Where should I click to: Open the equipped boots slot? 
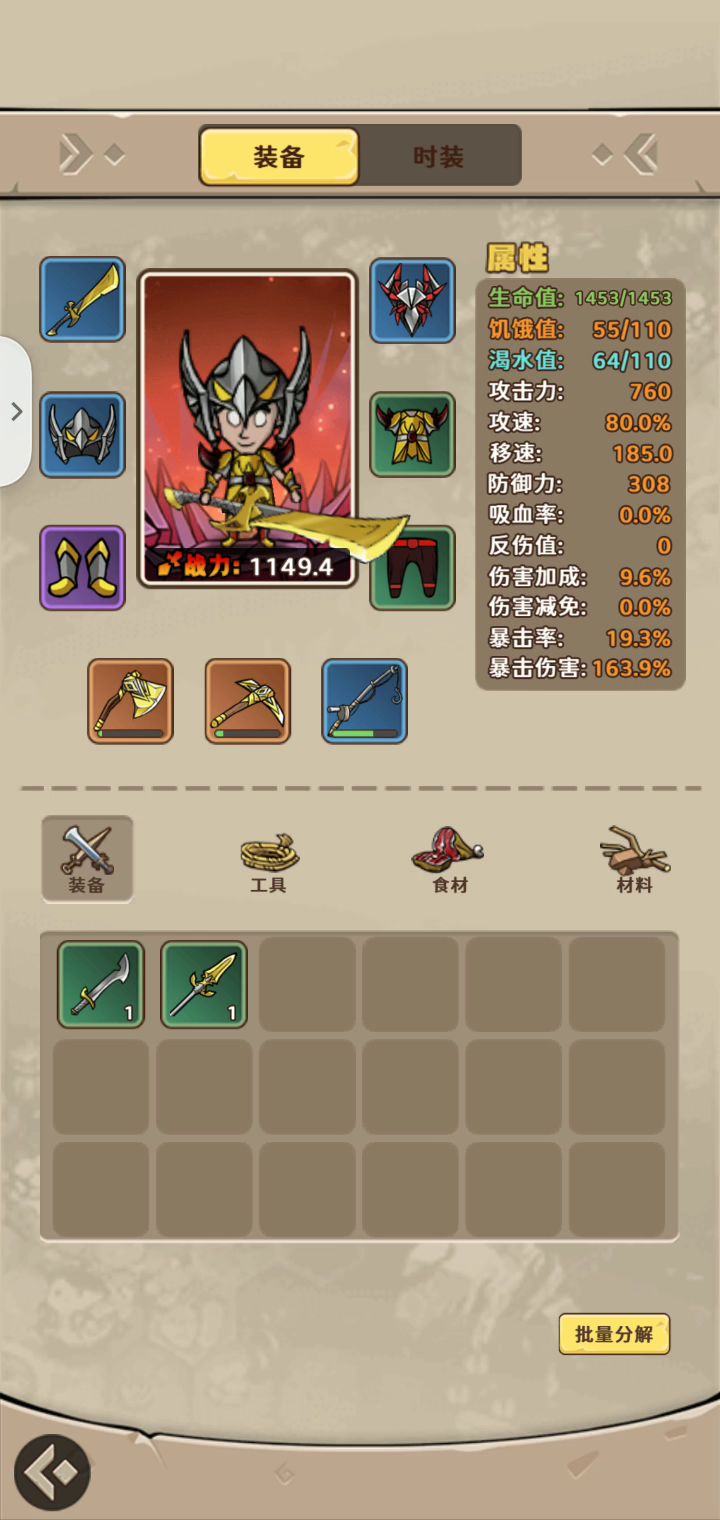[x=83, y=568]
